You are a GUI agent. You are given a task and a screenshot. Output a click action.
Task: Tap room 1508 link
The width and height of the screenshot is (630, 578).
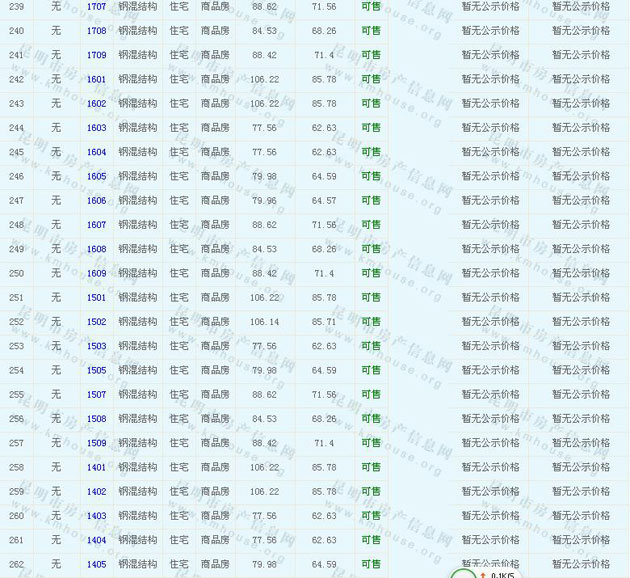click(x=96, y=419)
